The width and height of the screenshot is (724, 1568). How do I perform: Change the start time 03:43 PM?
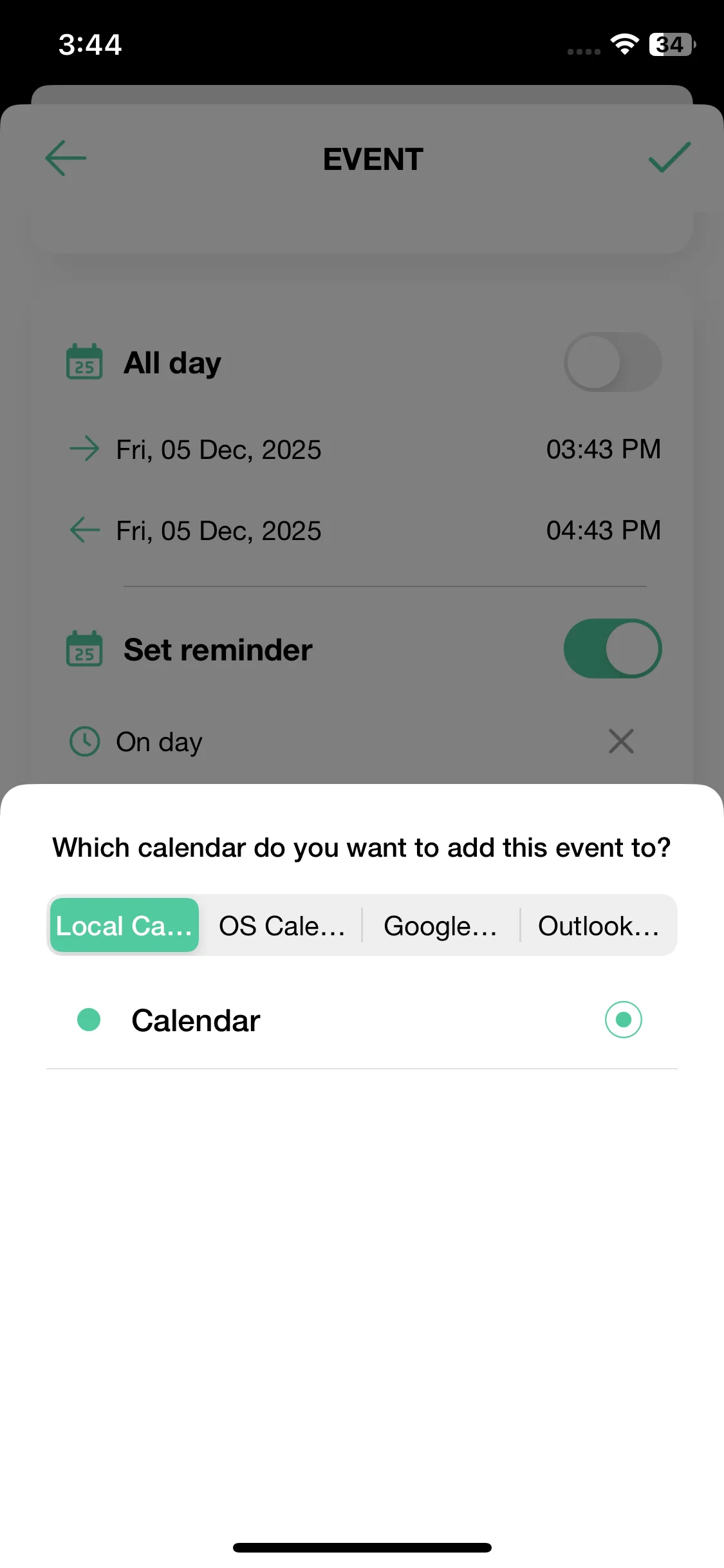(x=603, y=449)
